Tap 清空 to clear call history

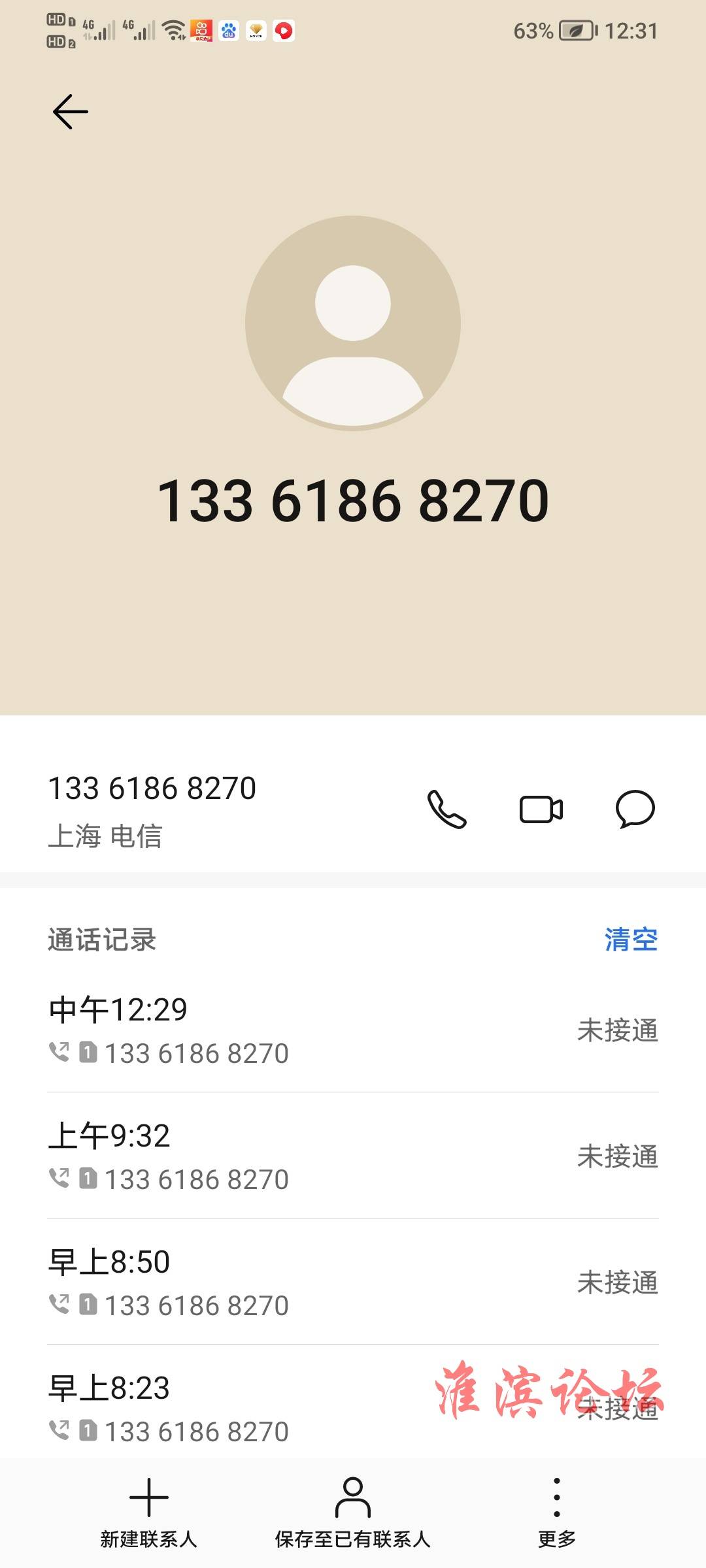pyautogui.click(x=631, y=939)
